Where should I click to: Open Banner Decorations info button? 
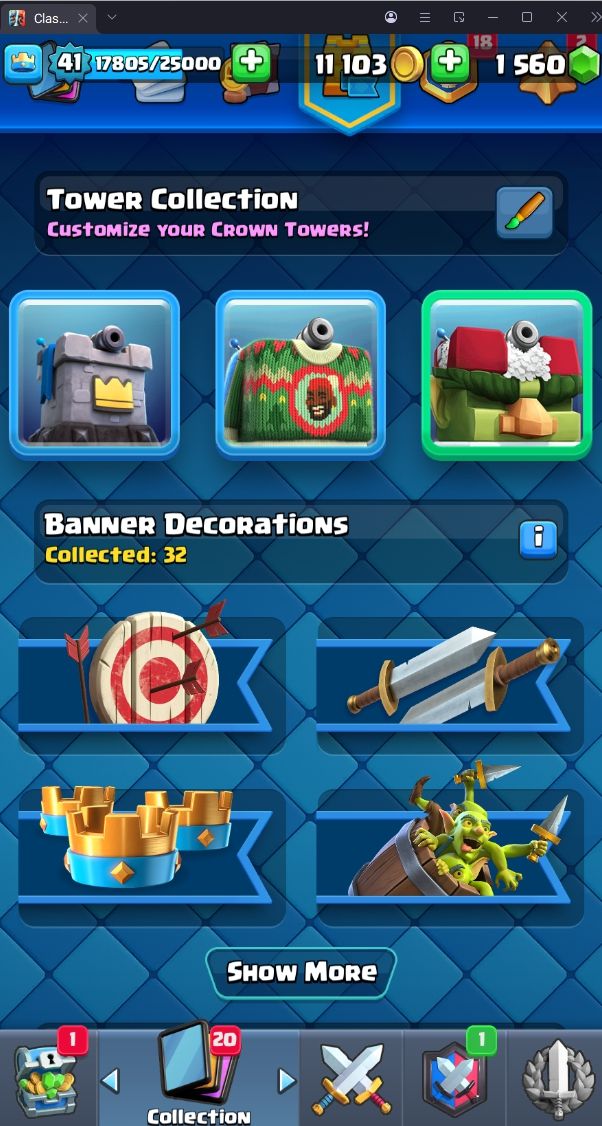(538, 539)
